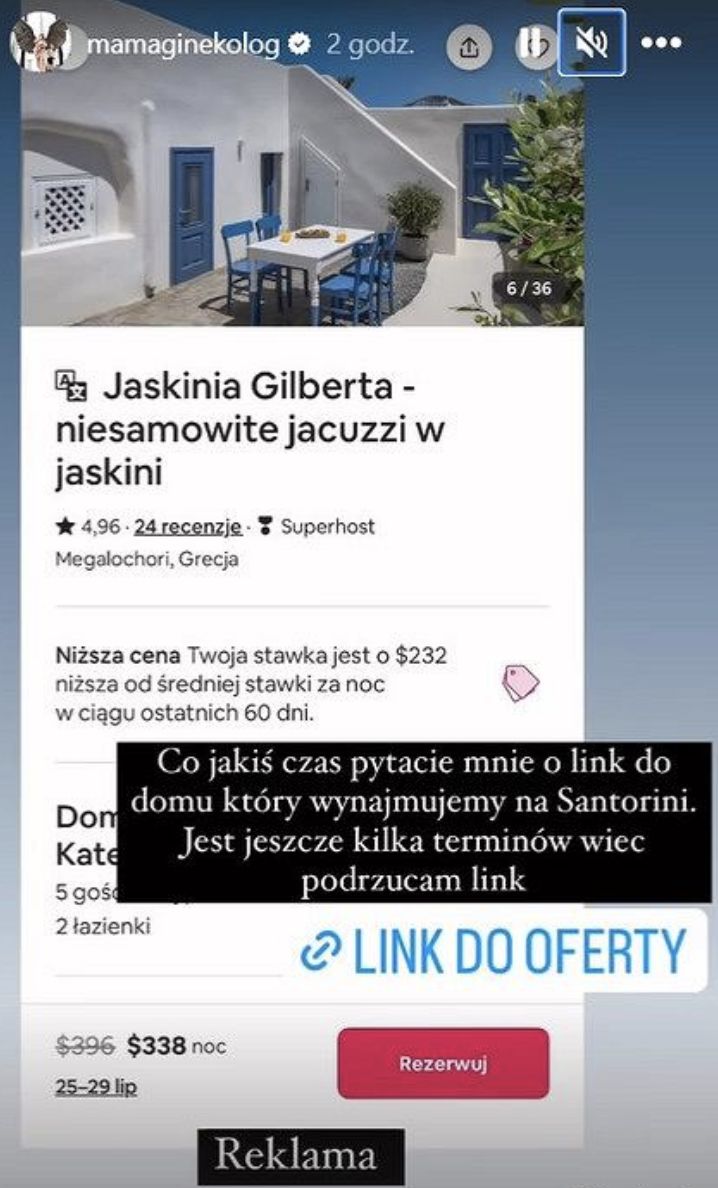
Task: Unmute the story sound
Action: [592, 43]
